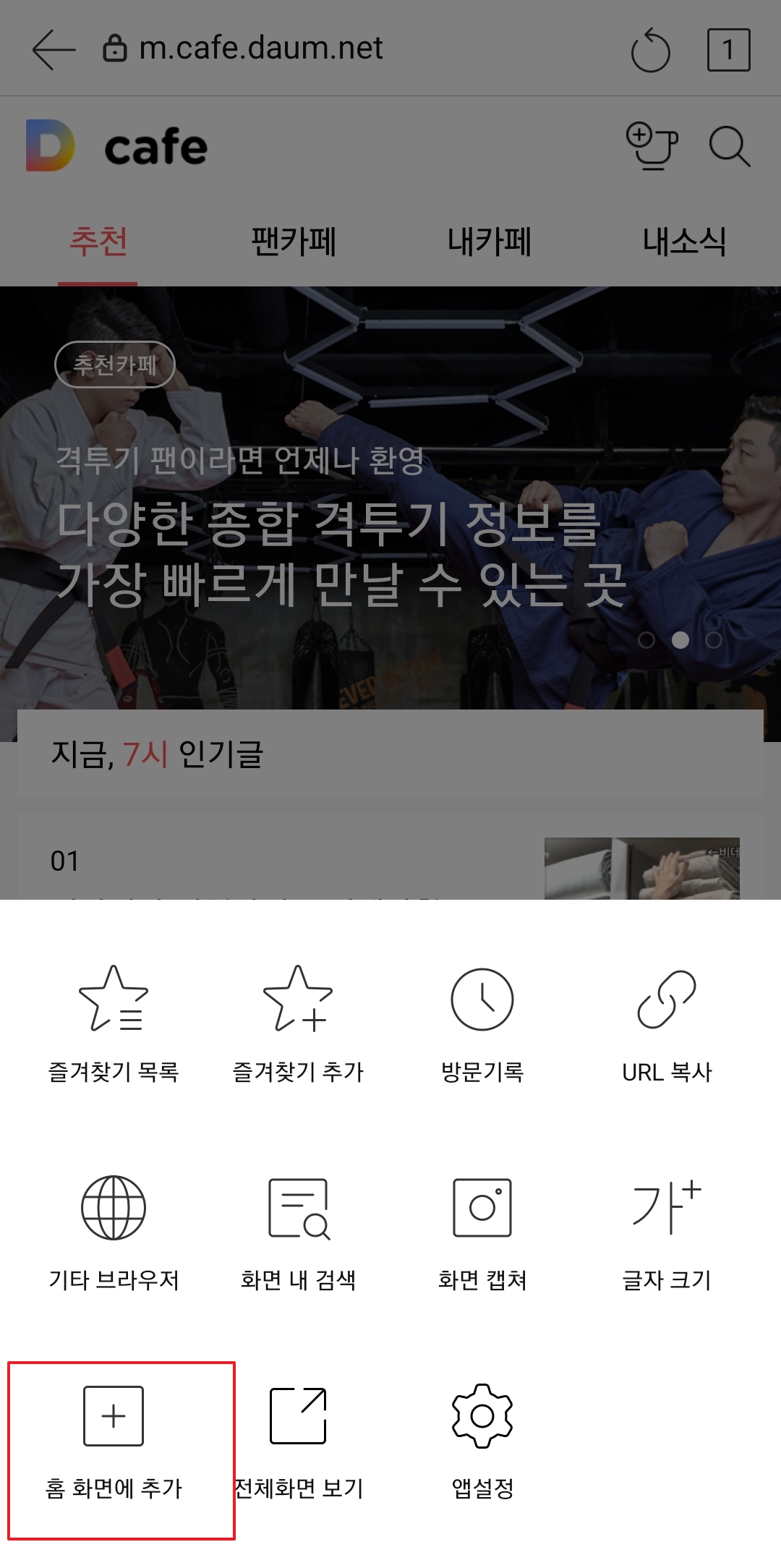Tap the cafe join icon near search
This screenshot has height=1568, width=781.
coord(652,147)
